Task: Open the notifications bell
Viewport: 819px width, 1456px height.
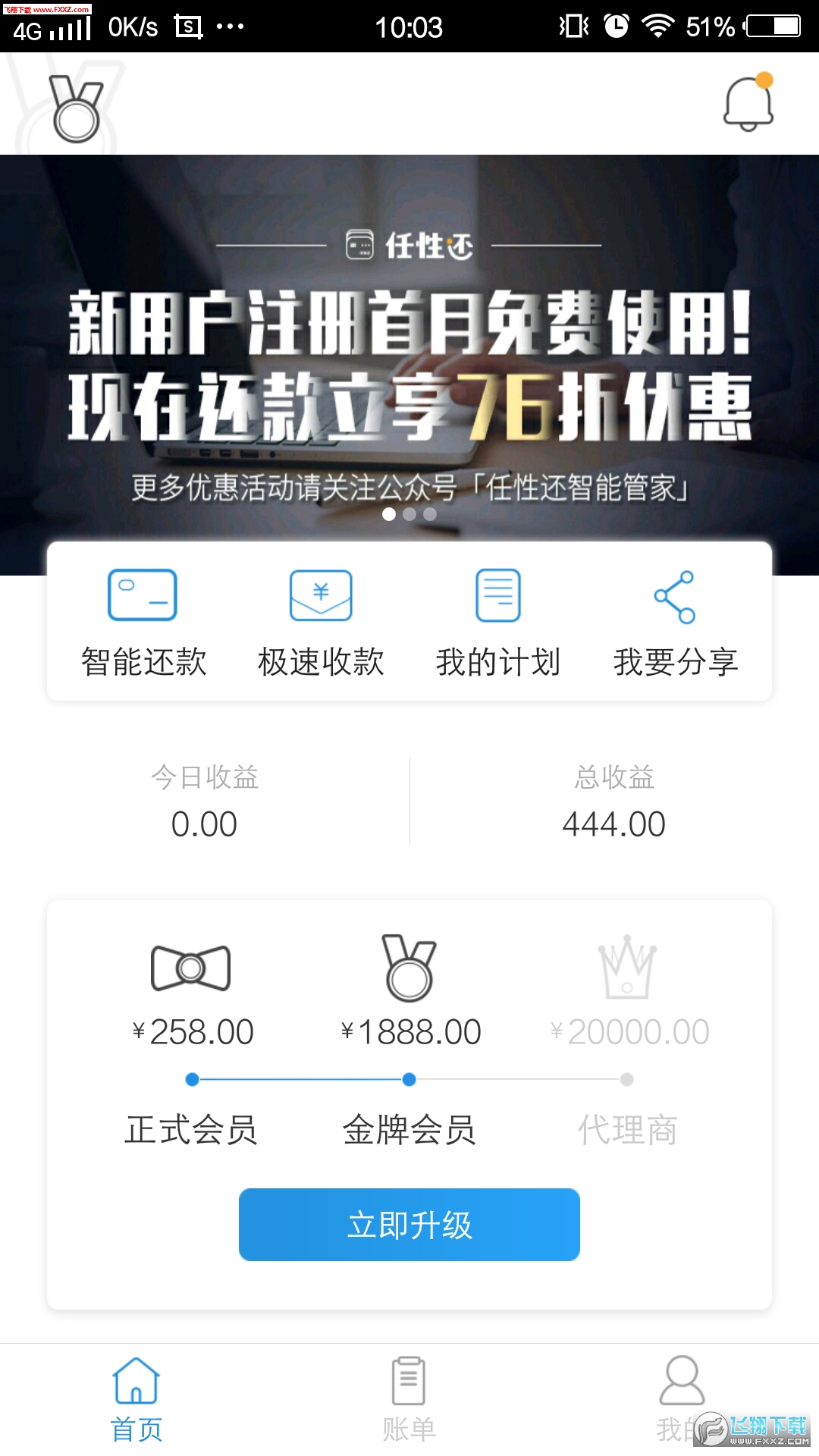Action: click(748, 104)
